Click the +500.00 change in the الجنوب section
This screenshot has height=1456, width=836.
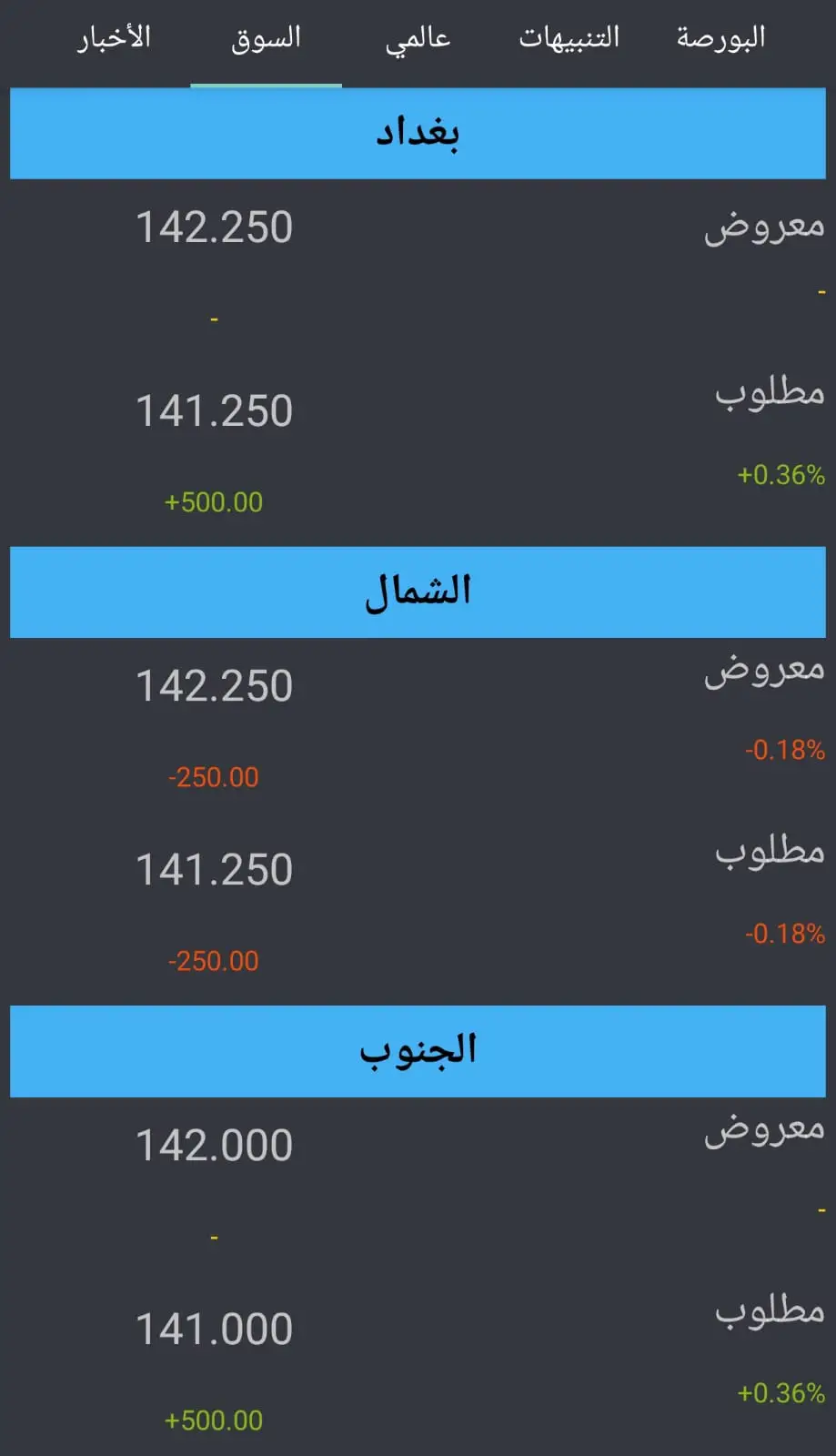pos(214,1420)
